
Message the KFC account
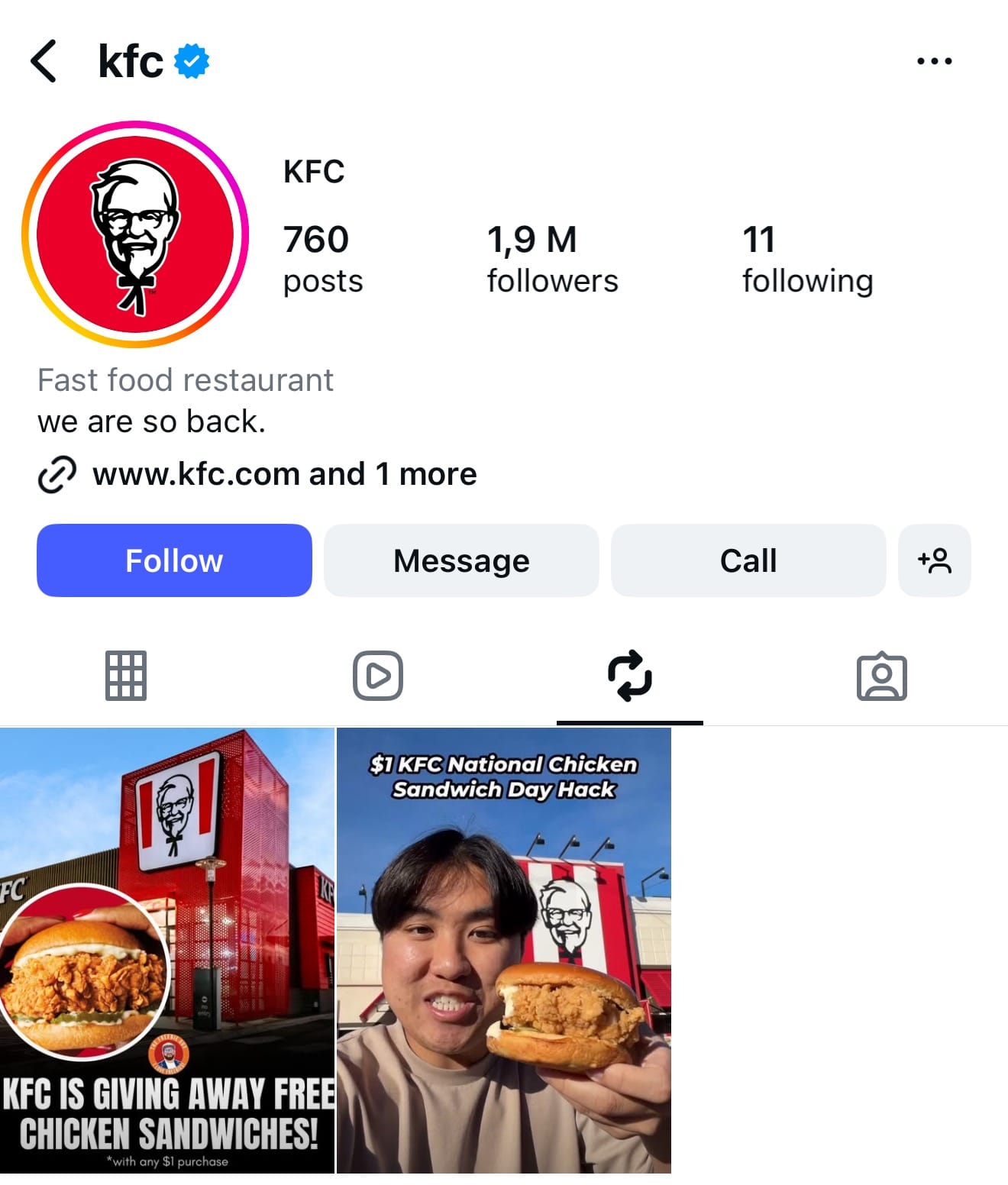tap(461, 560)
